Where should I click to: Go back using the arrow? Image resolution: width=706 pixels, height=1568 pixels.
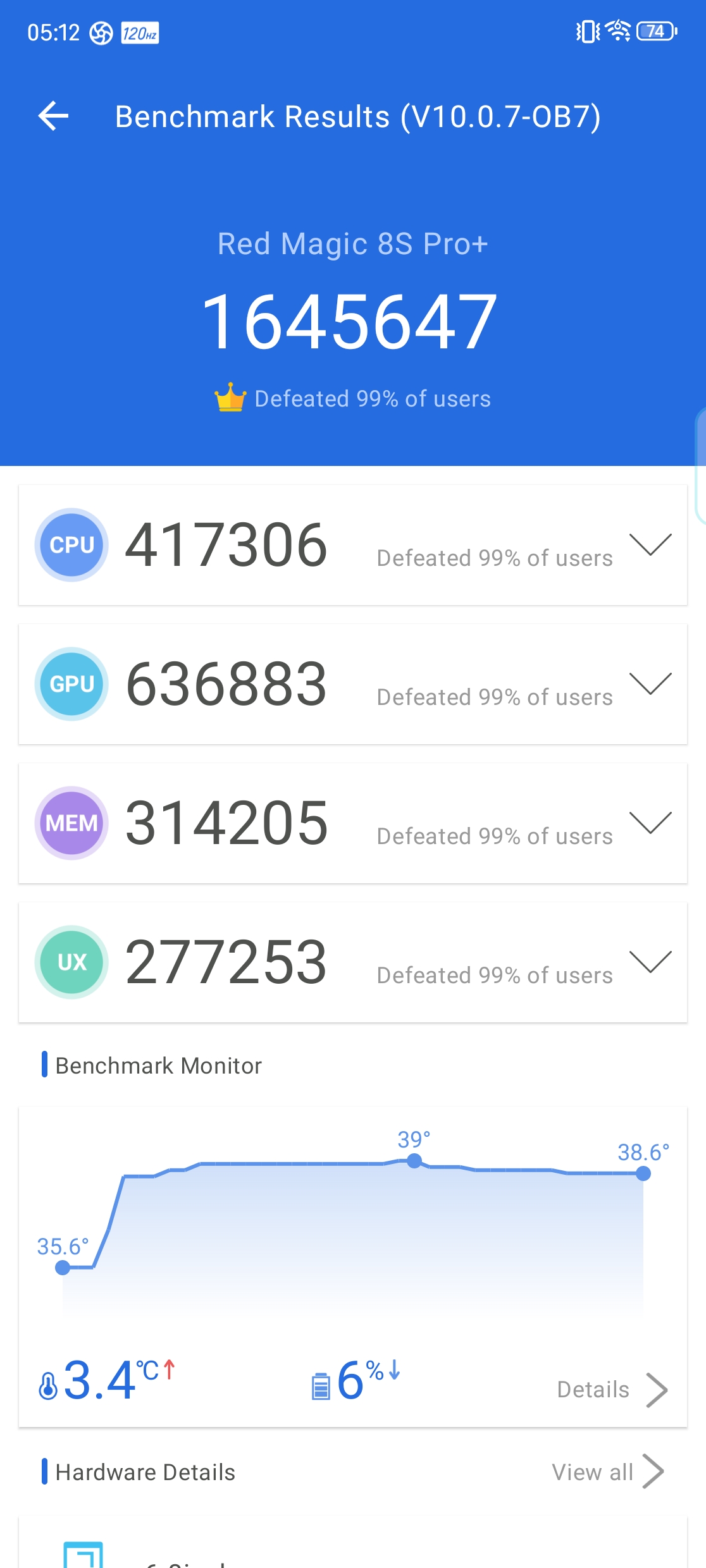53,116
